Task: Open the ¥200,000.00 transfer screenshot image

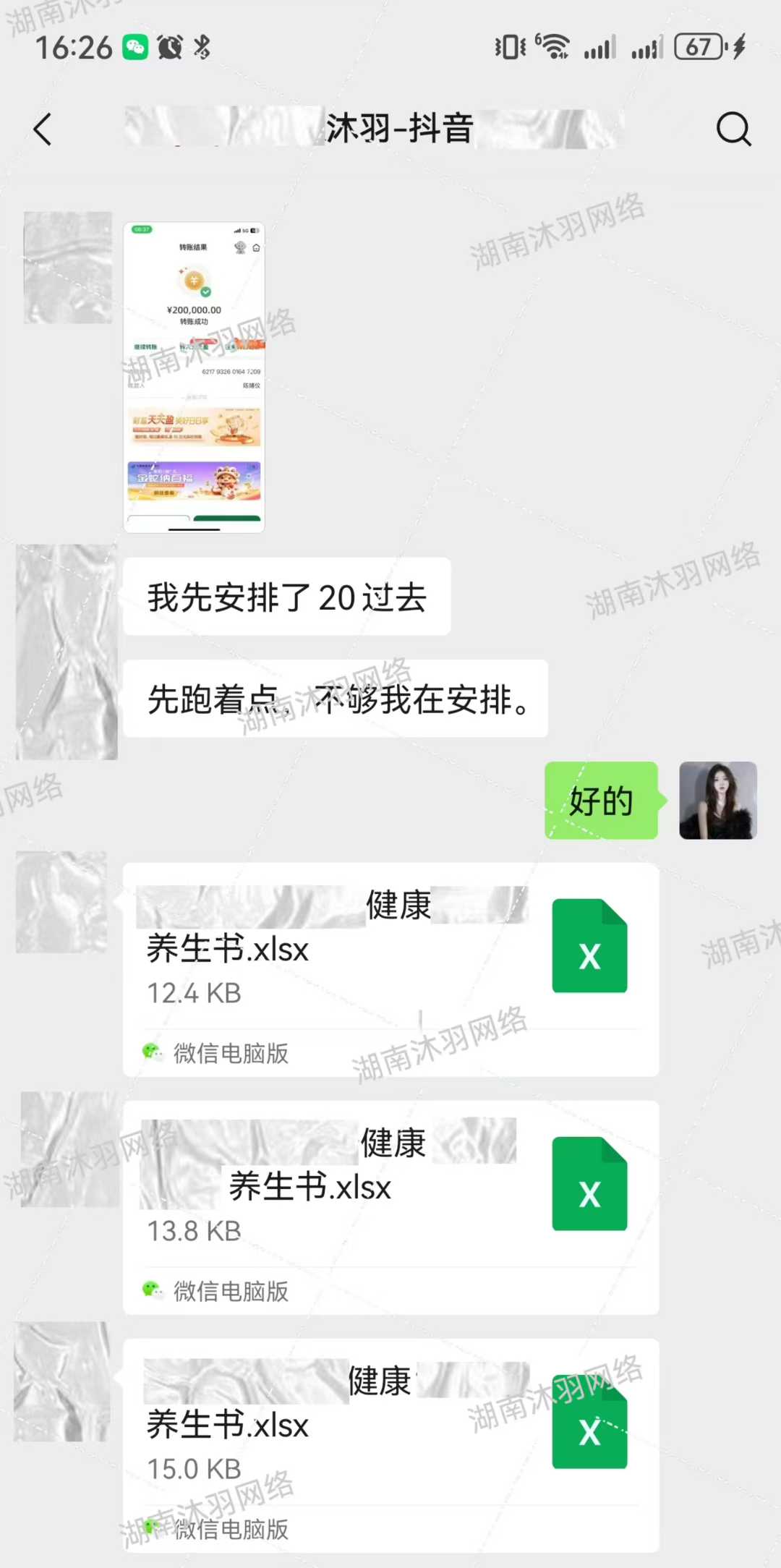Action: pyautogui.click(x=194, y=377)
